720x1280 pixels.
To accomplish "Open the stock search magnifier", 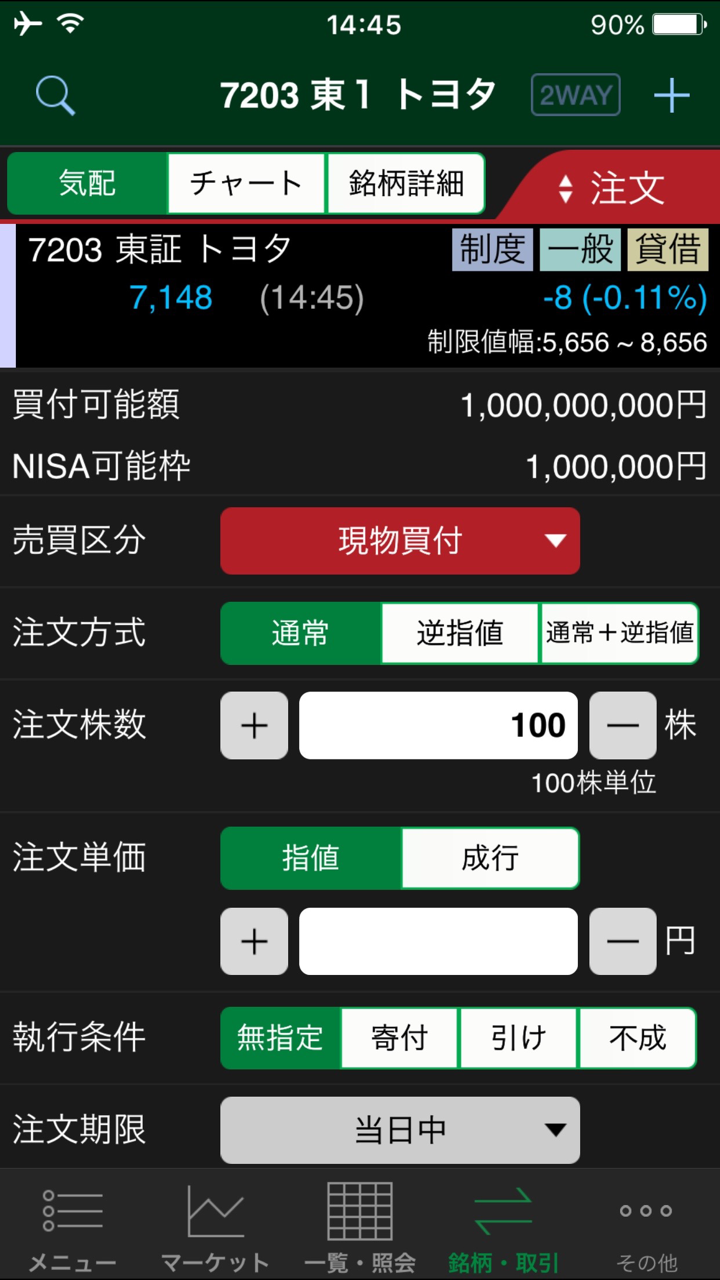I will click(x=55, y=96).
